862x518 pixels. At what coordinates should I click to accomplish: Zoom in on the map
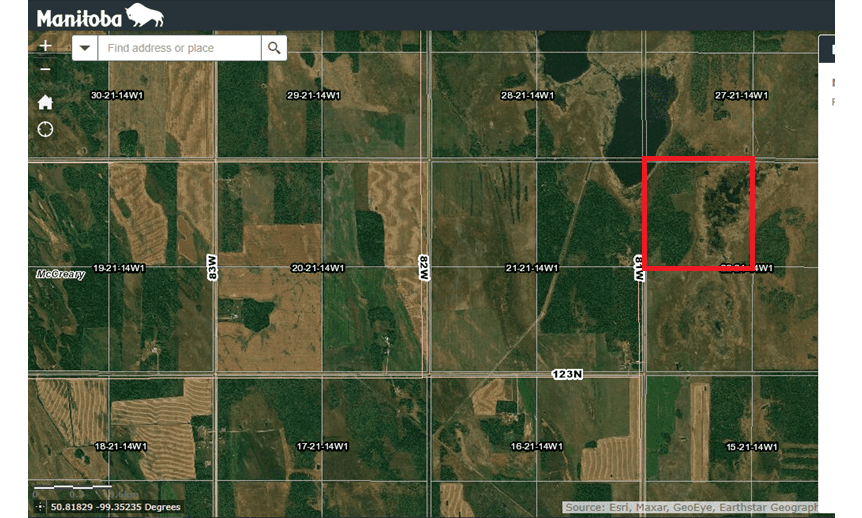pos(45,46)
